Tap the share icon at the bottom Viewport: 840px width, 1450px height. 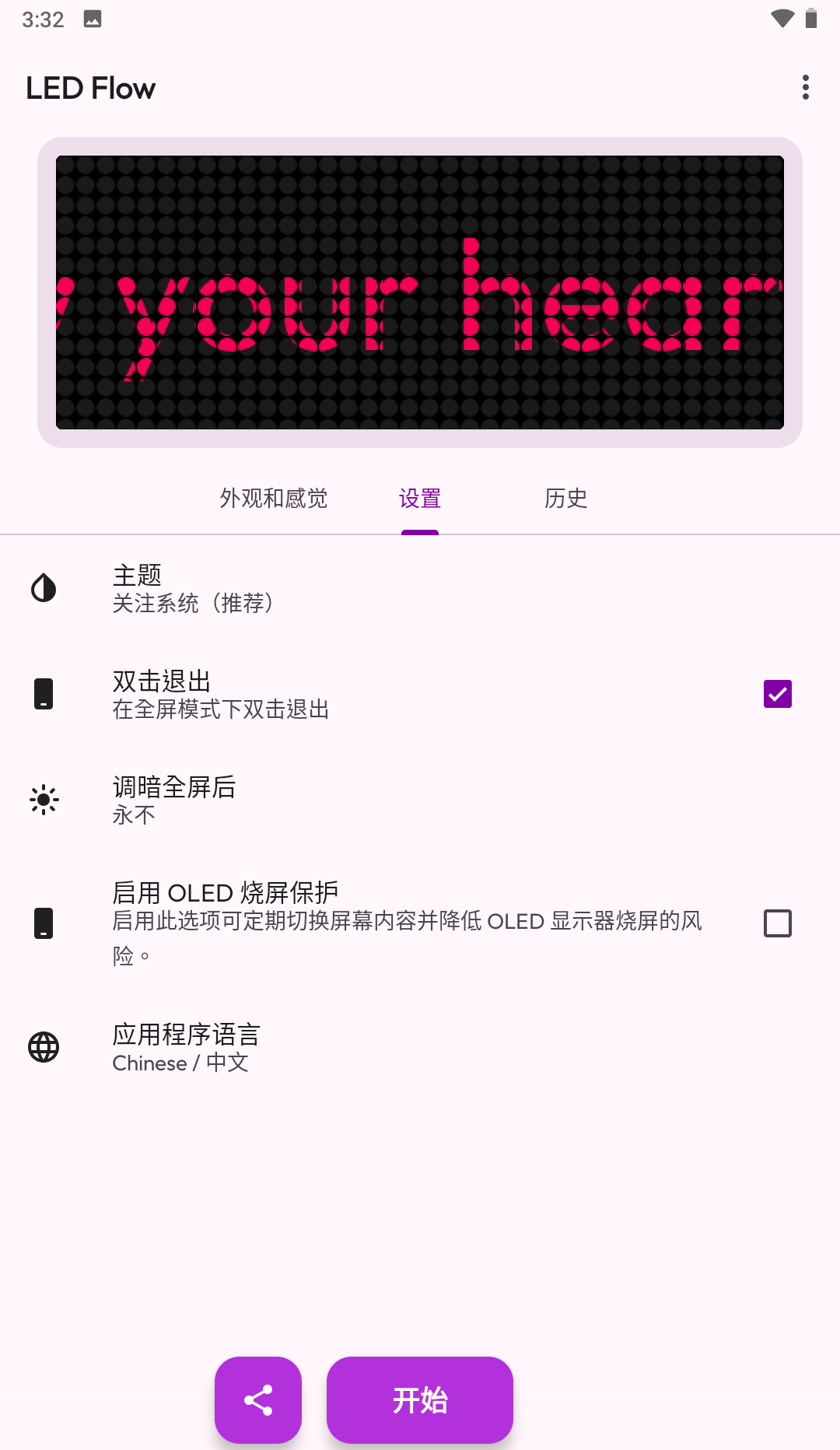pos(257,1400)
